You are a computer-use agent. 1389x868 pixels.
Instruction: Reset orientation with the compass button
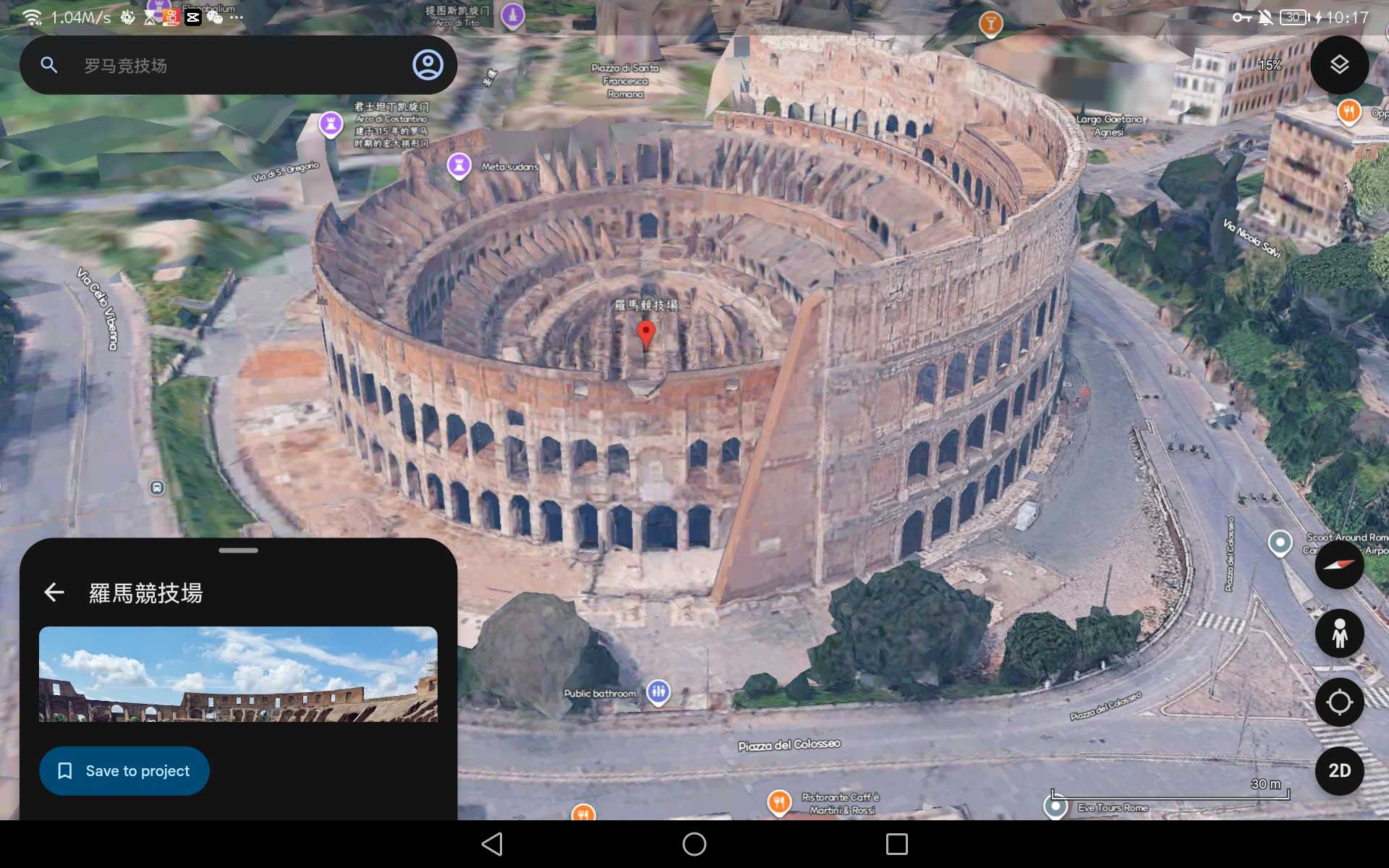coord(1339,565)
